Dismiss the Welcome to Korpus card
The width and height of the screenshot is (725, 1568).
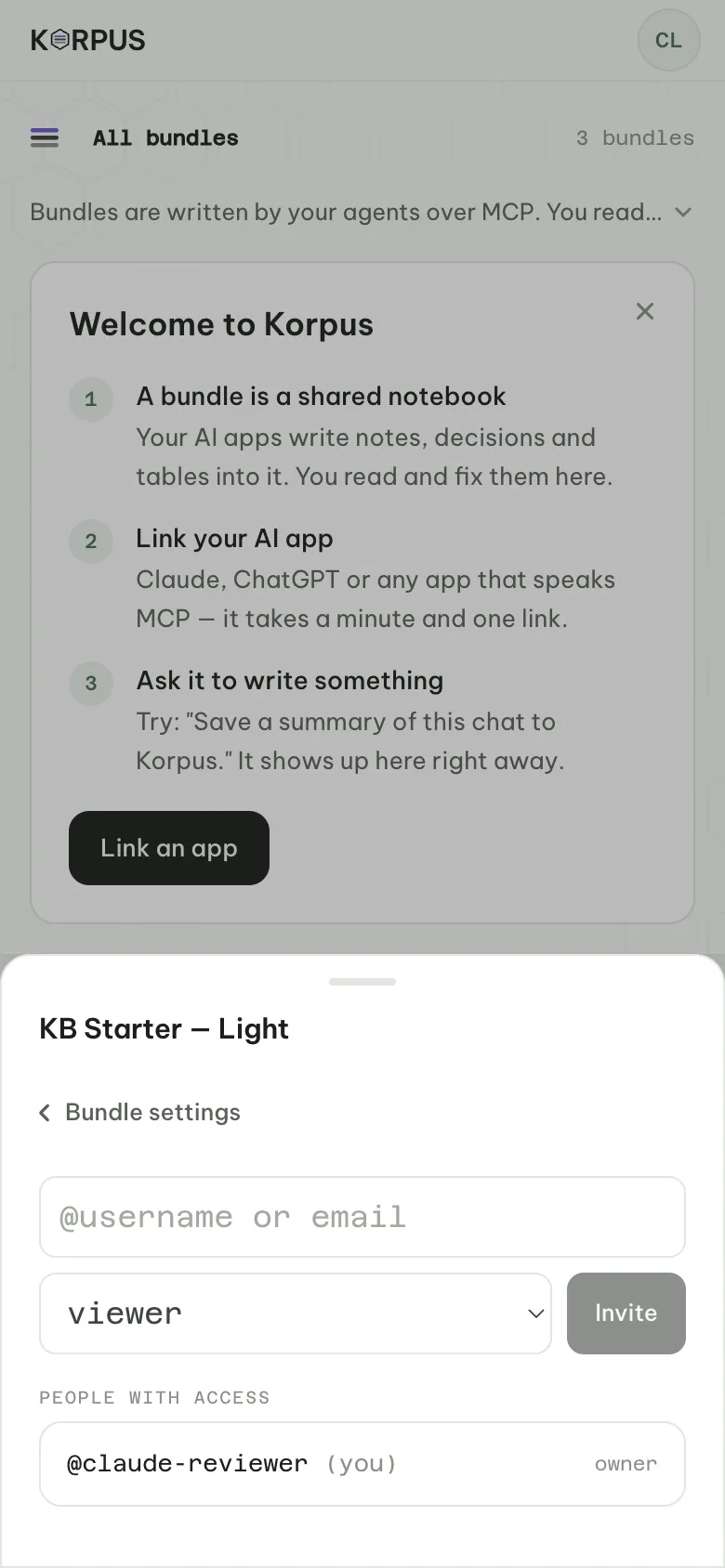point(645,311)
